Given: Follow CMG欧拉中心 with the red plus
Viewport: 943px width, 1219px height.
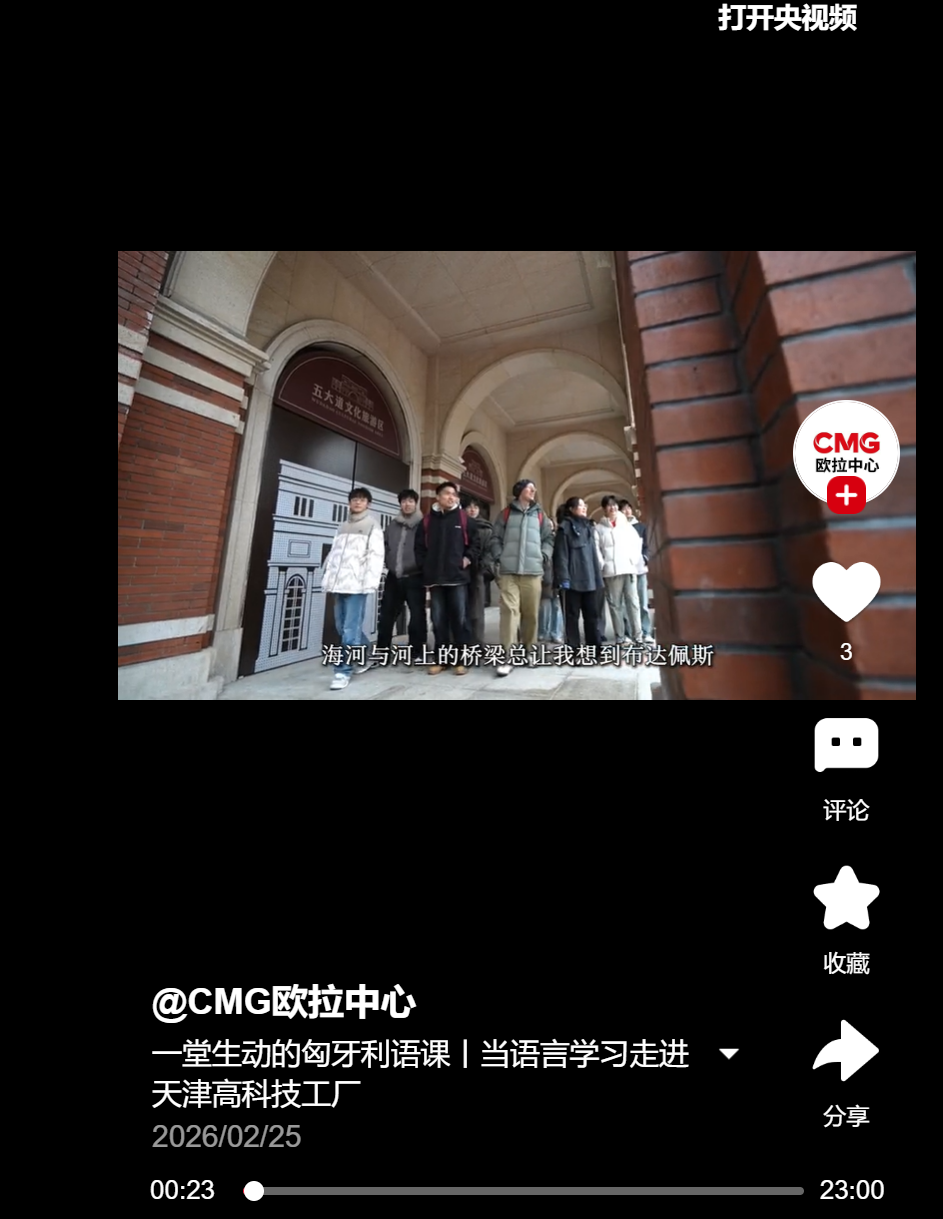Looking at the screenshot, I should point(846,495).
